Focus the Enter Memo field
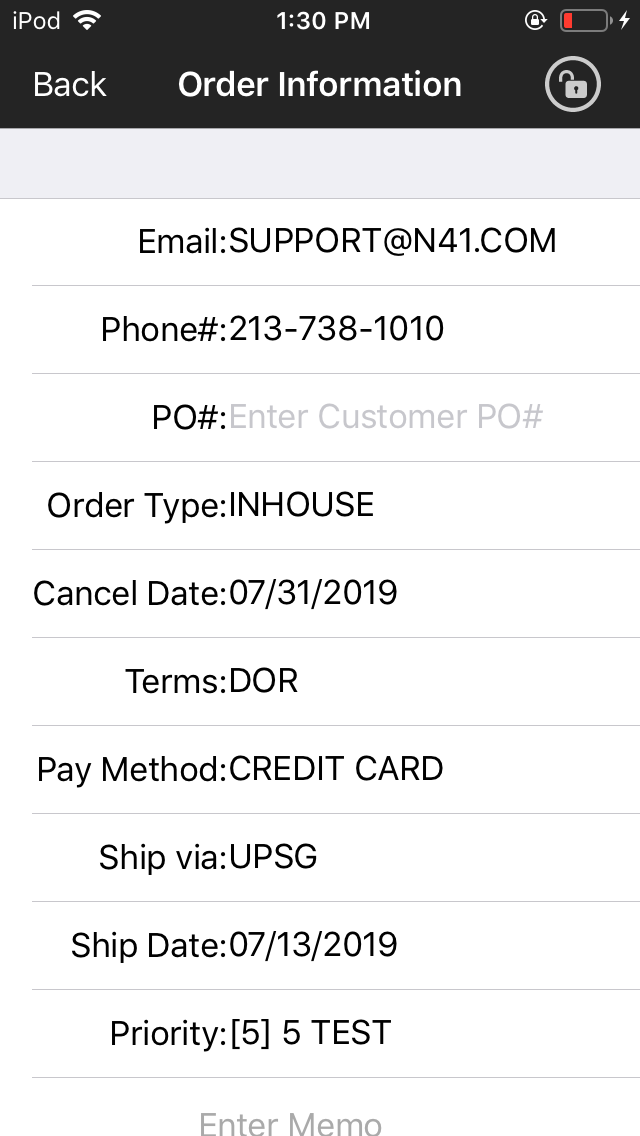The height and width of the screenshot is (1136, 640). coord(290,1122)
